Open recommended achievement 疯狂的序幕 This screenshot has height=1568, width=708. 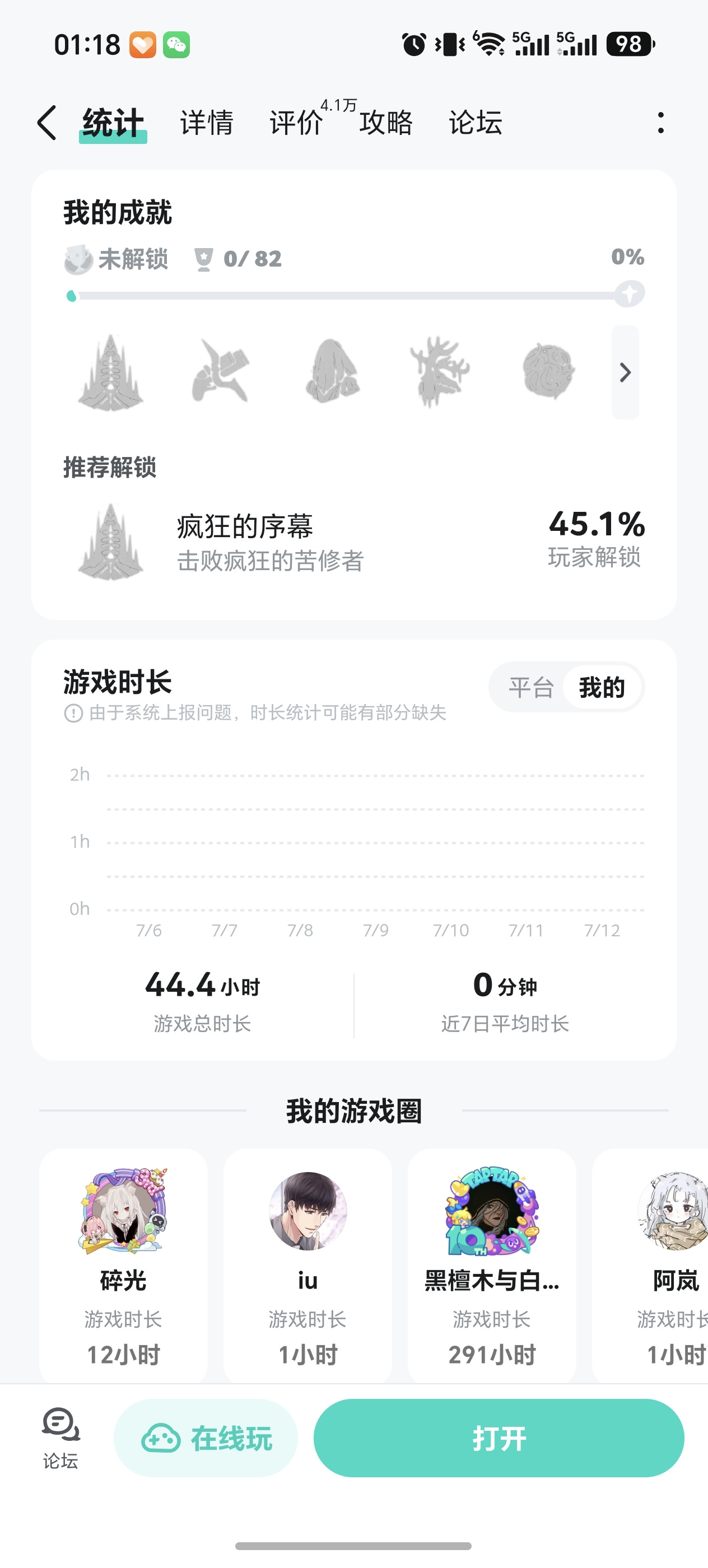[353, 541]
